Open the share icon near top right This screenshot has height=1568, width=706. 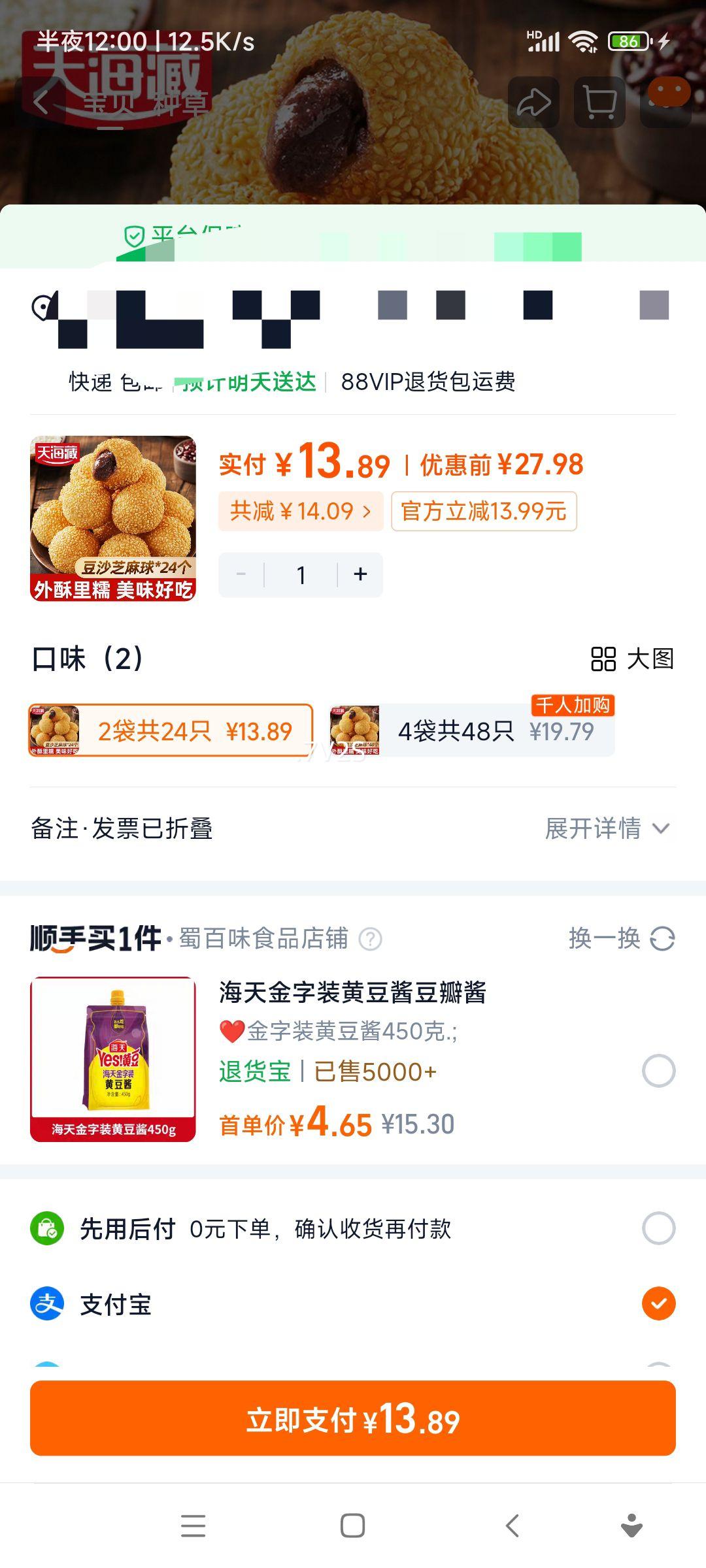coord(535,101)
